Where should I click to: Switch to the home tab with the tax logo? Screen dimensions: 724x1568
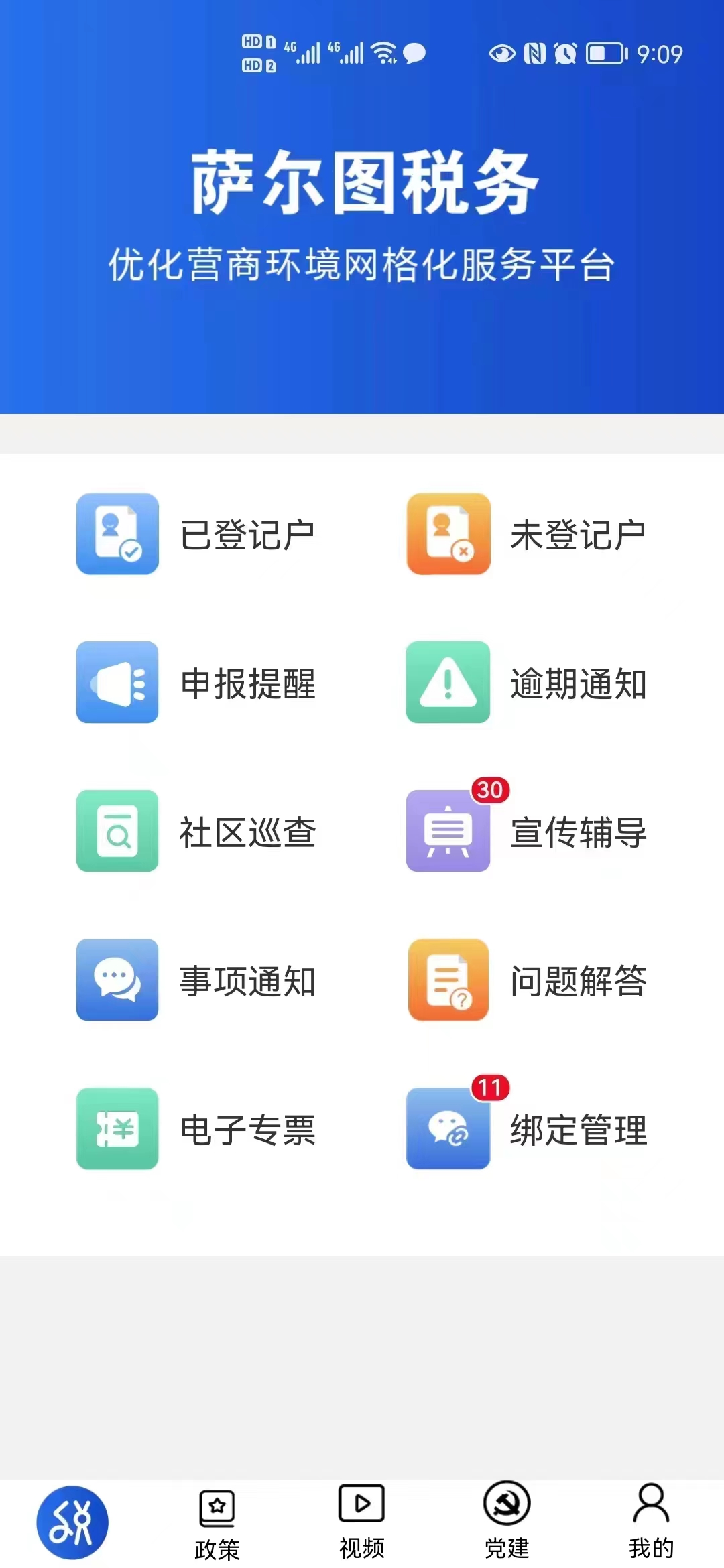pyautogui.click(x=72, y=1522)
